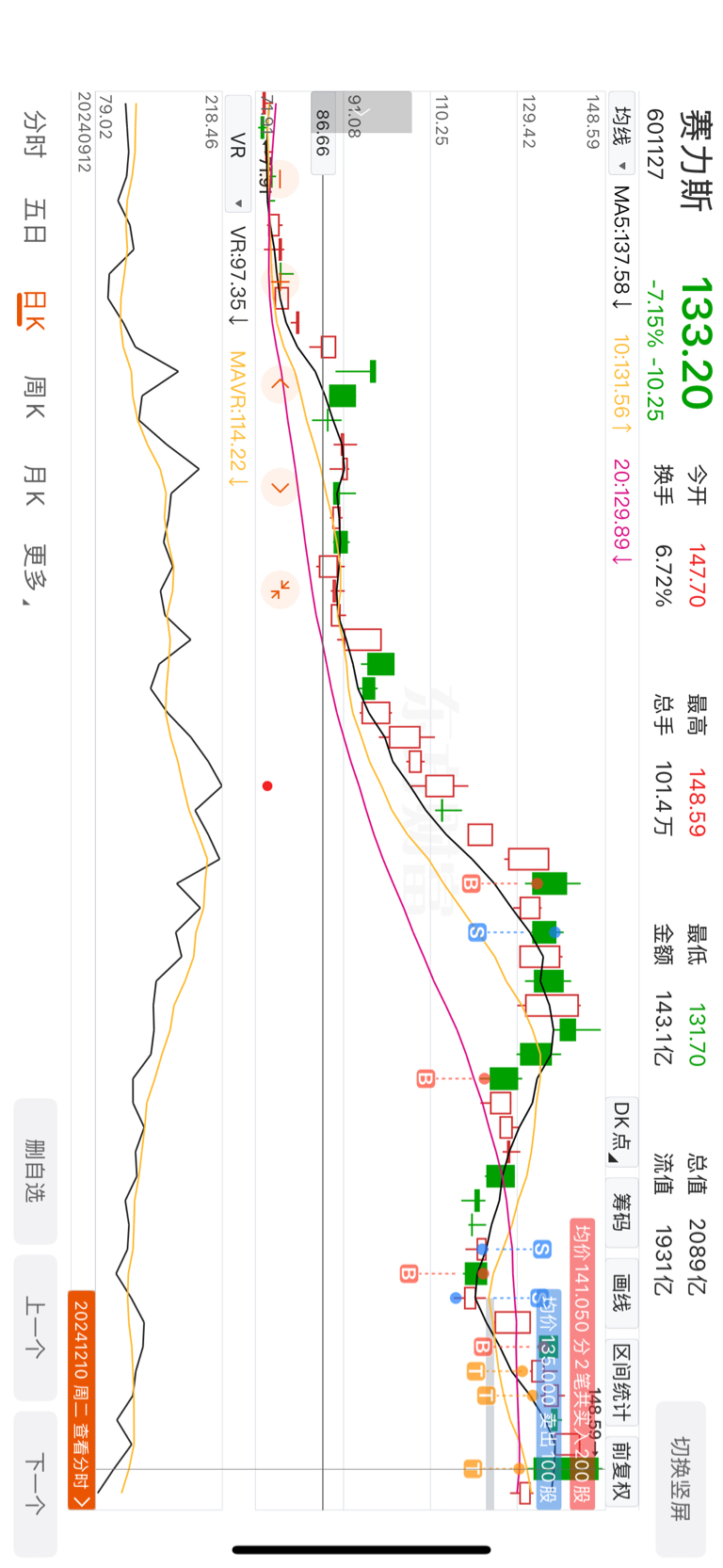Open the 画线 drawing tool
723x1568 pixels.
click(x=620, y=1292)
